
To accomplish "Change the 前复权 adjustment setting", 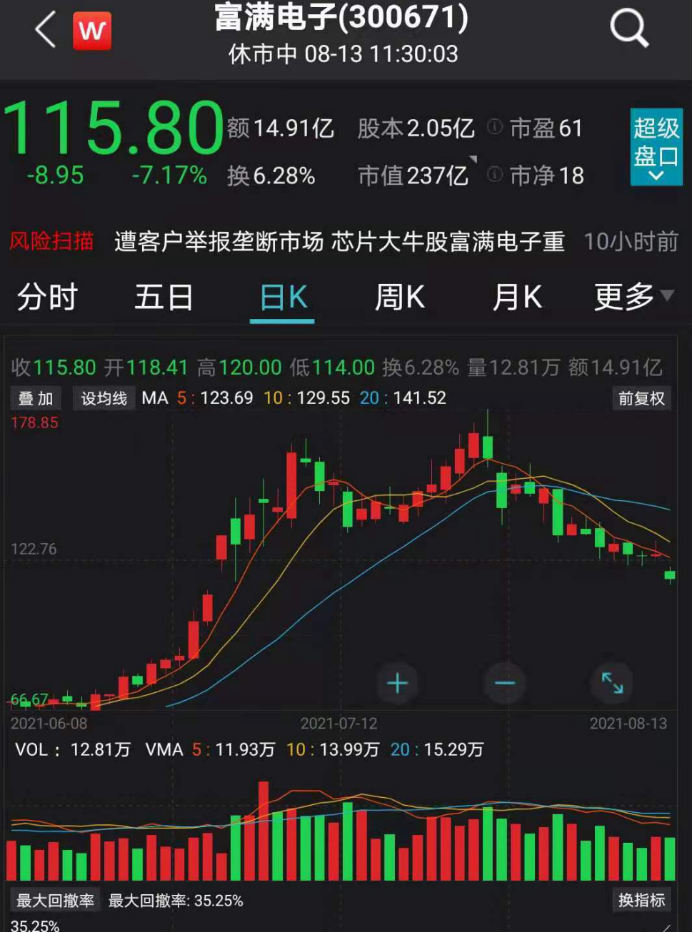I will (x=641, y=398).
